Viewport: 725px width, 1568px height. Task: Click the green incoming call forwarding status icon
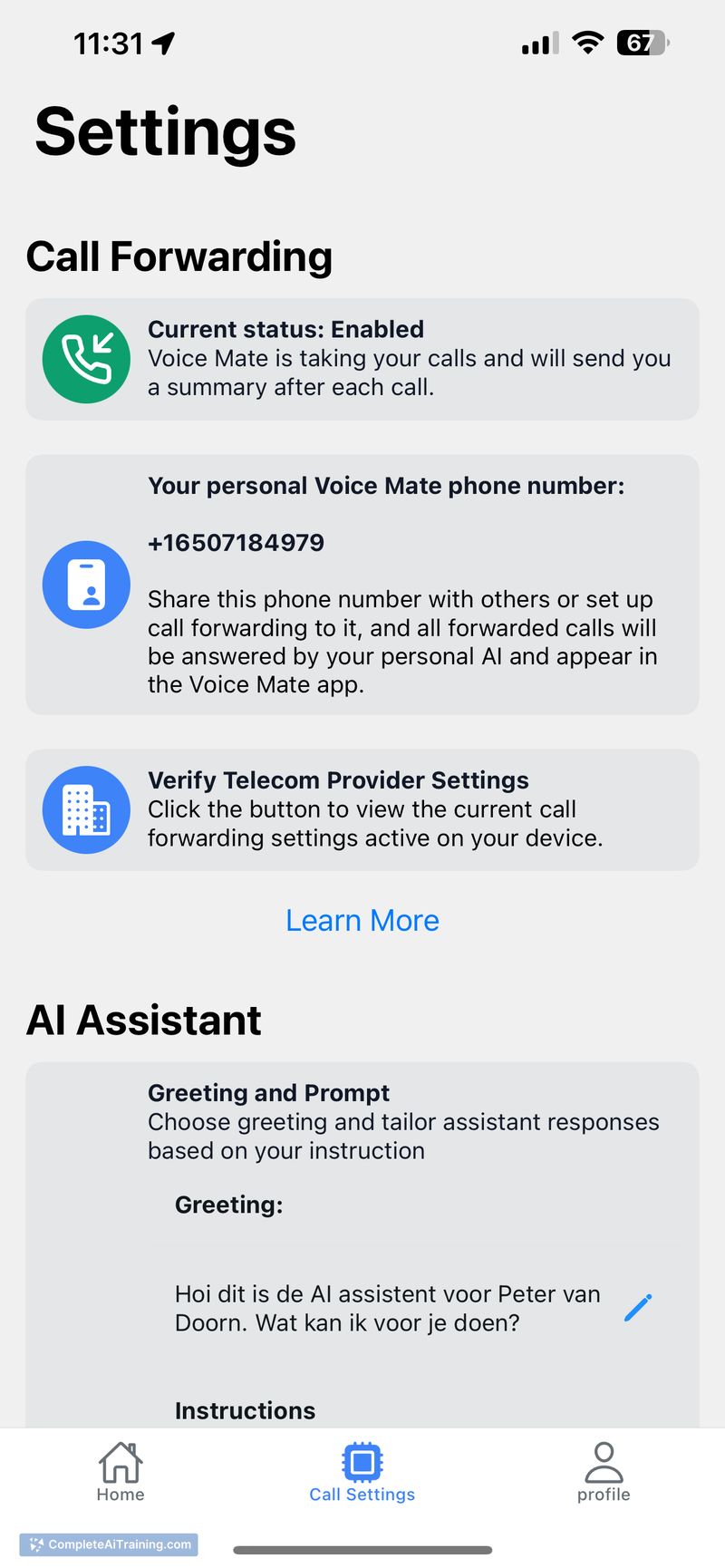[x=86, y=359]
